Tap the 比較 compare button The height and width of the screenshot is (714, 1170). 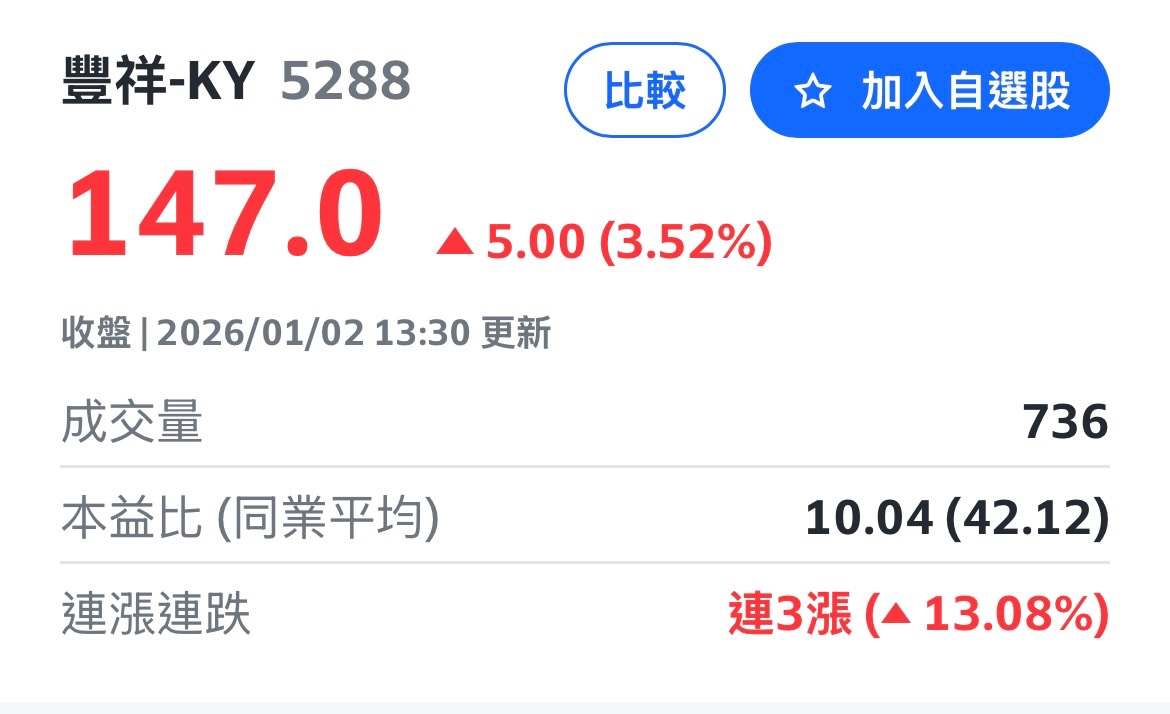[645, 91]
